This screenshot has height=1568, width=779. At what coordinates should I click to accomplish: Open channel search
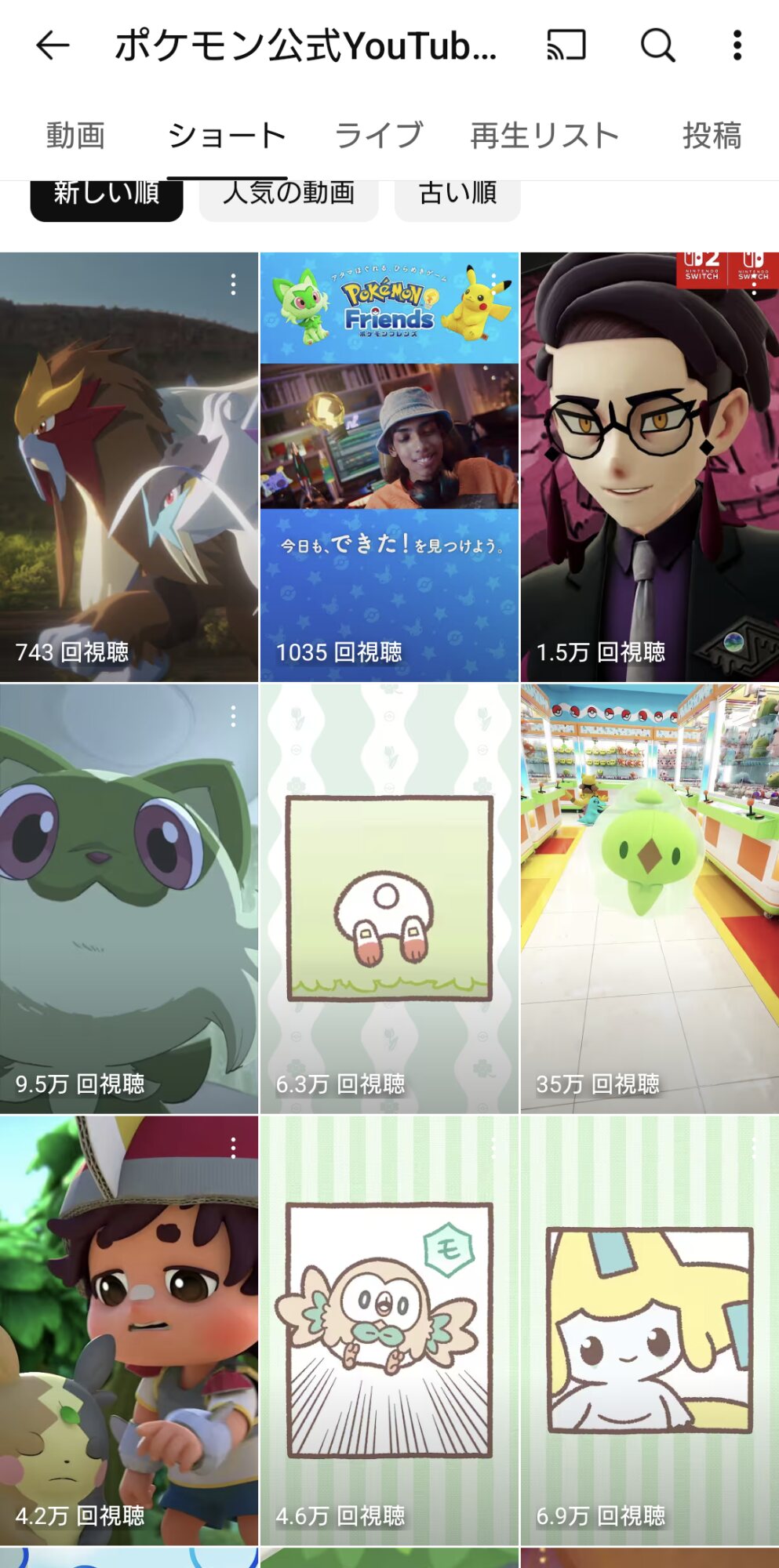(657, 45)
